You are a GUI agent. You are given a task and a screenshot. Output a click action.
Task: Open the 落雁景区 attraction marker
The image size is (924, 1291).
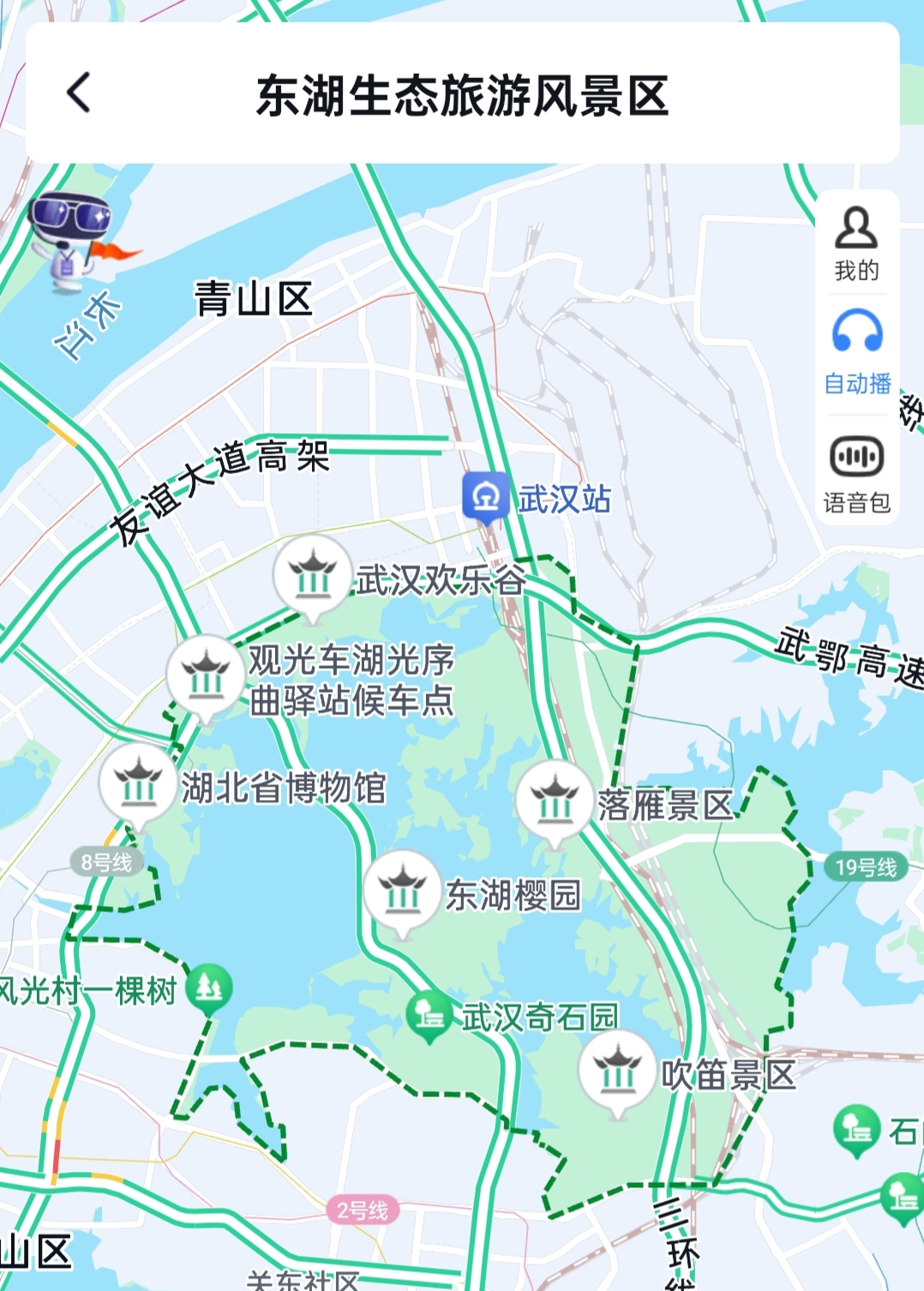(x=555, y=803)
